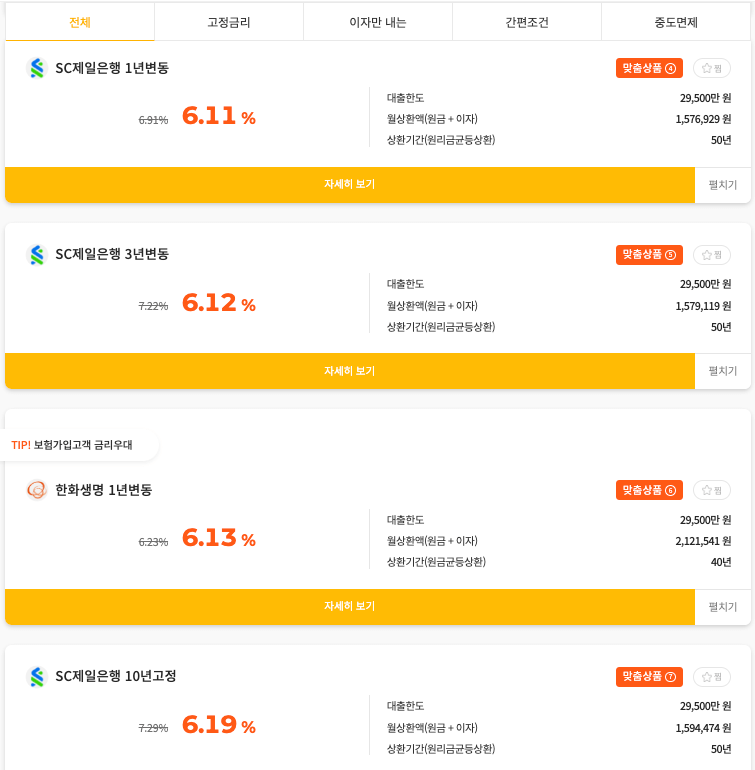755x770 pixels.
Task: Click the 6.11% interest rate text
Action: tap(217, 116)
